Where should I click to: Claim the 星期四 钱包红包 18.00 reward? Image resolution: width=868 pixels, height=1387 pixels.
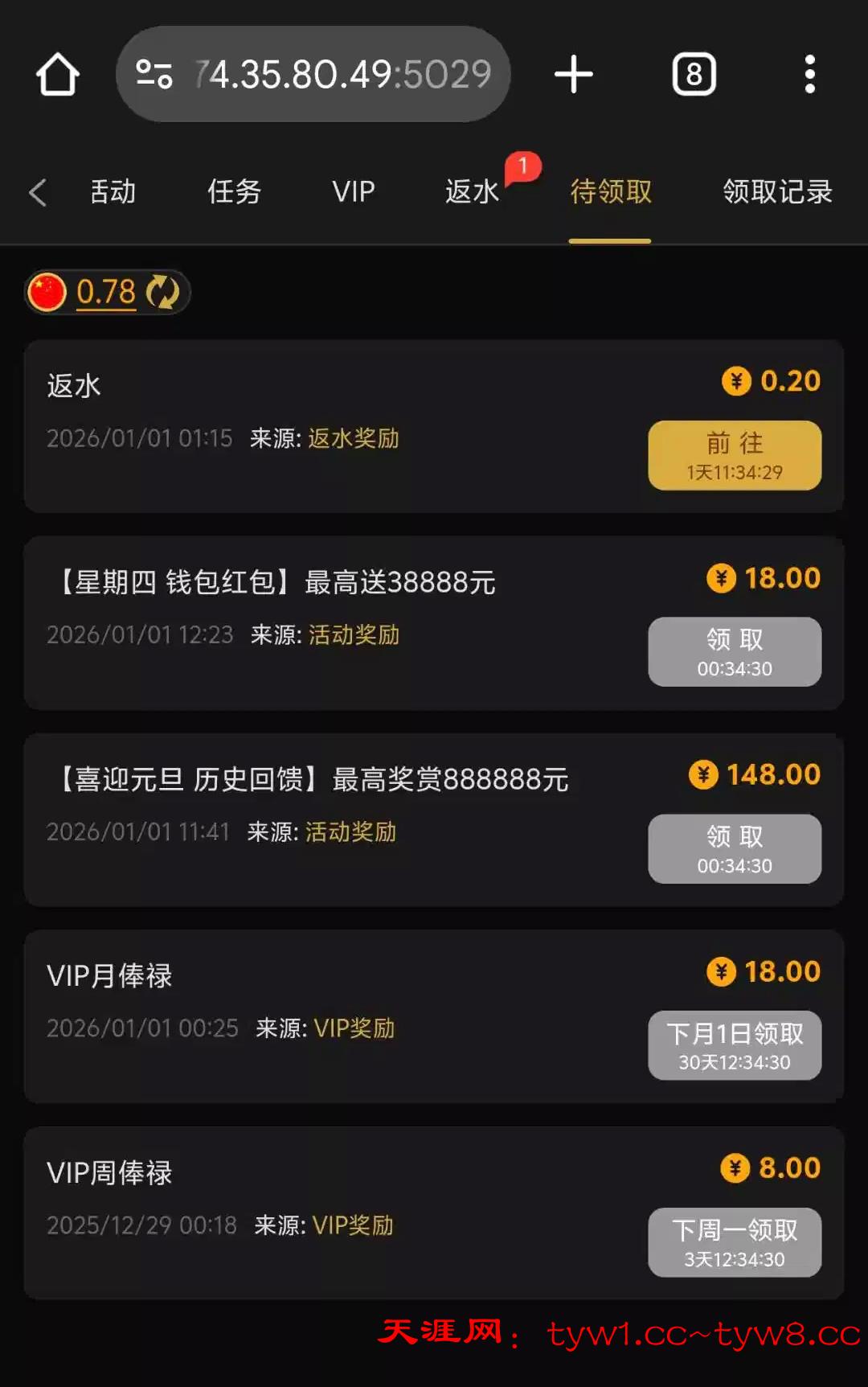pyautogui.click(x=735, y=651)
